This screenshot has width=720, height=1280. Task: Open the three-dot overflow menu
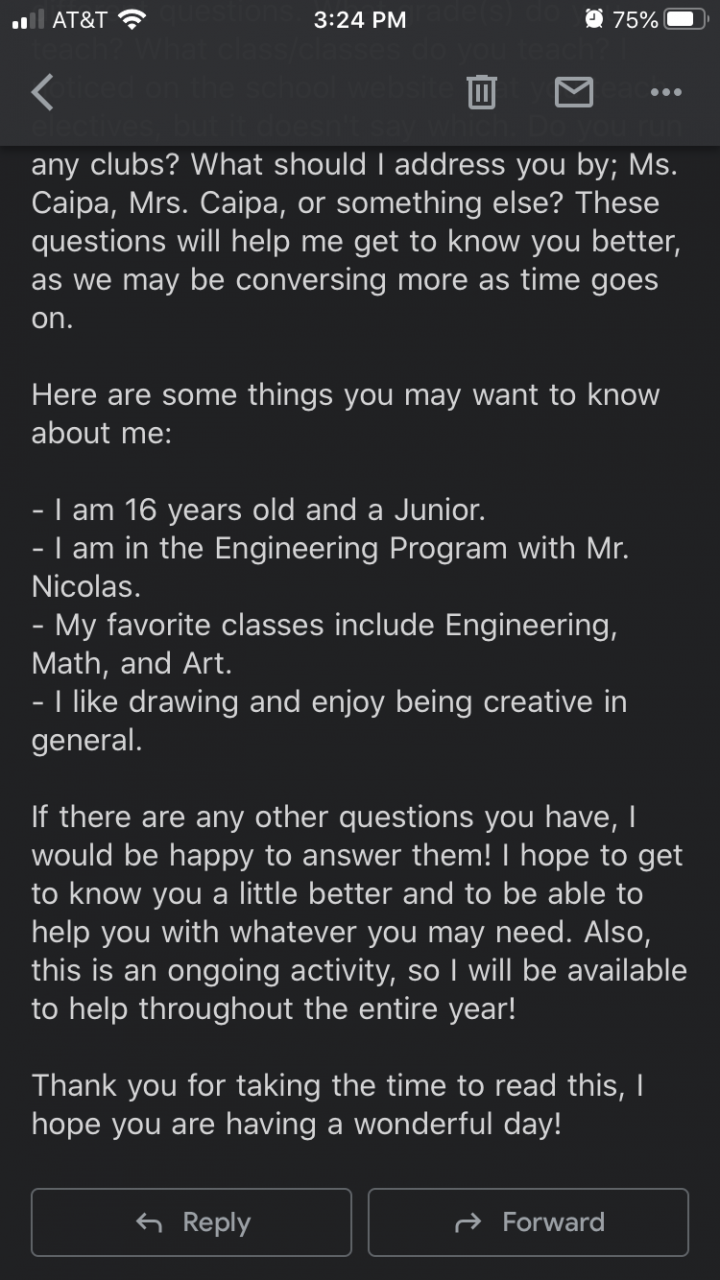[x=665, y=92]
